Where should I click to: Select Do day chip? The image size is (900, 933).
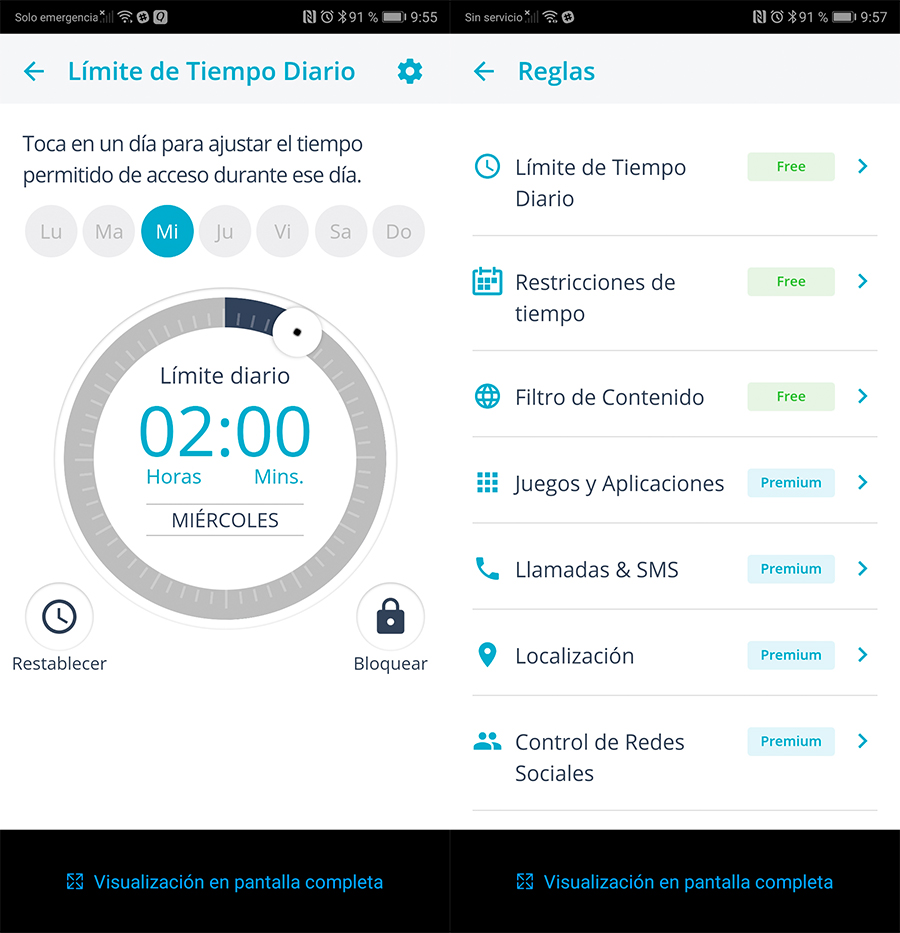click(398, 232)
